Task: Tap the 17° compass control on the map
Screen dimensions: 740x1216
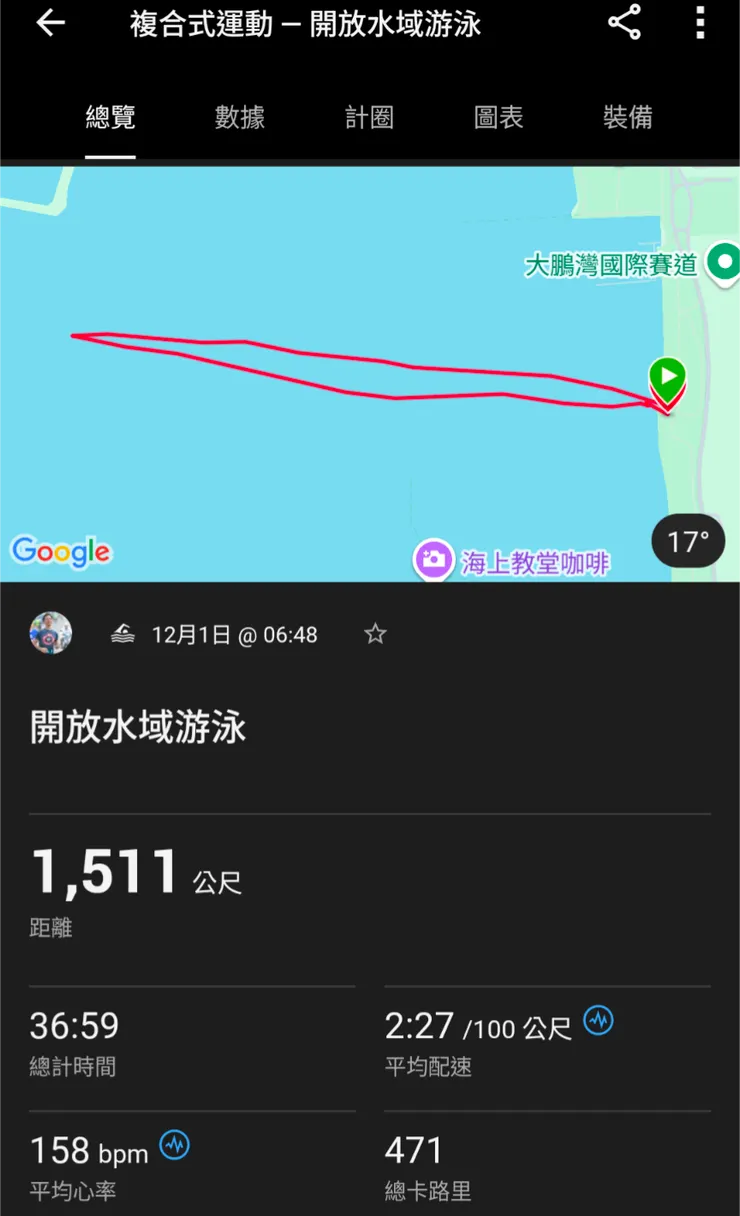Action: (x=687, y=540)
